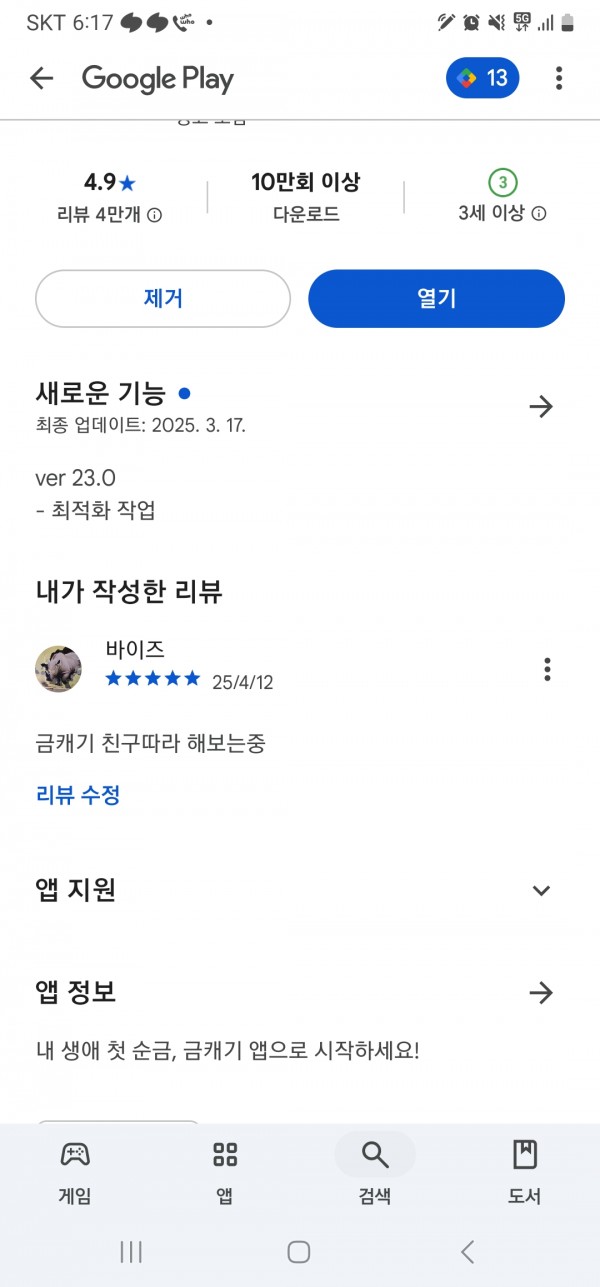Screen dimensions: 600x1287
Task: Switch to the 게임 tab
Action: (x=75, y=1171)
